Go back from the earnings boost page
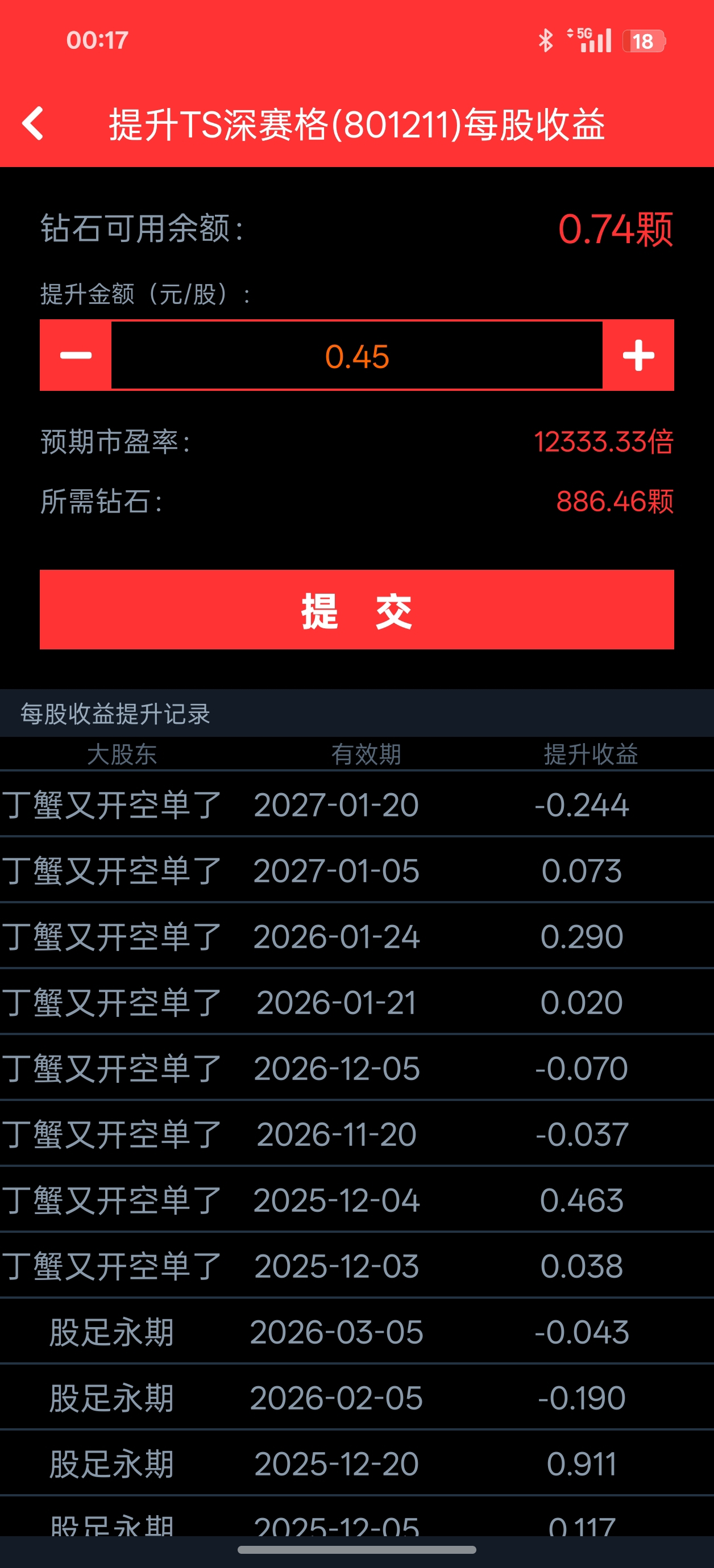The height and width of the screenshot is (1568, 714). pos(33,124)
